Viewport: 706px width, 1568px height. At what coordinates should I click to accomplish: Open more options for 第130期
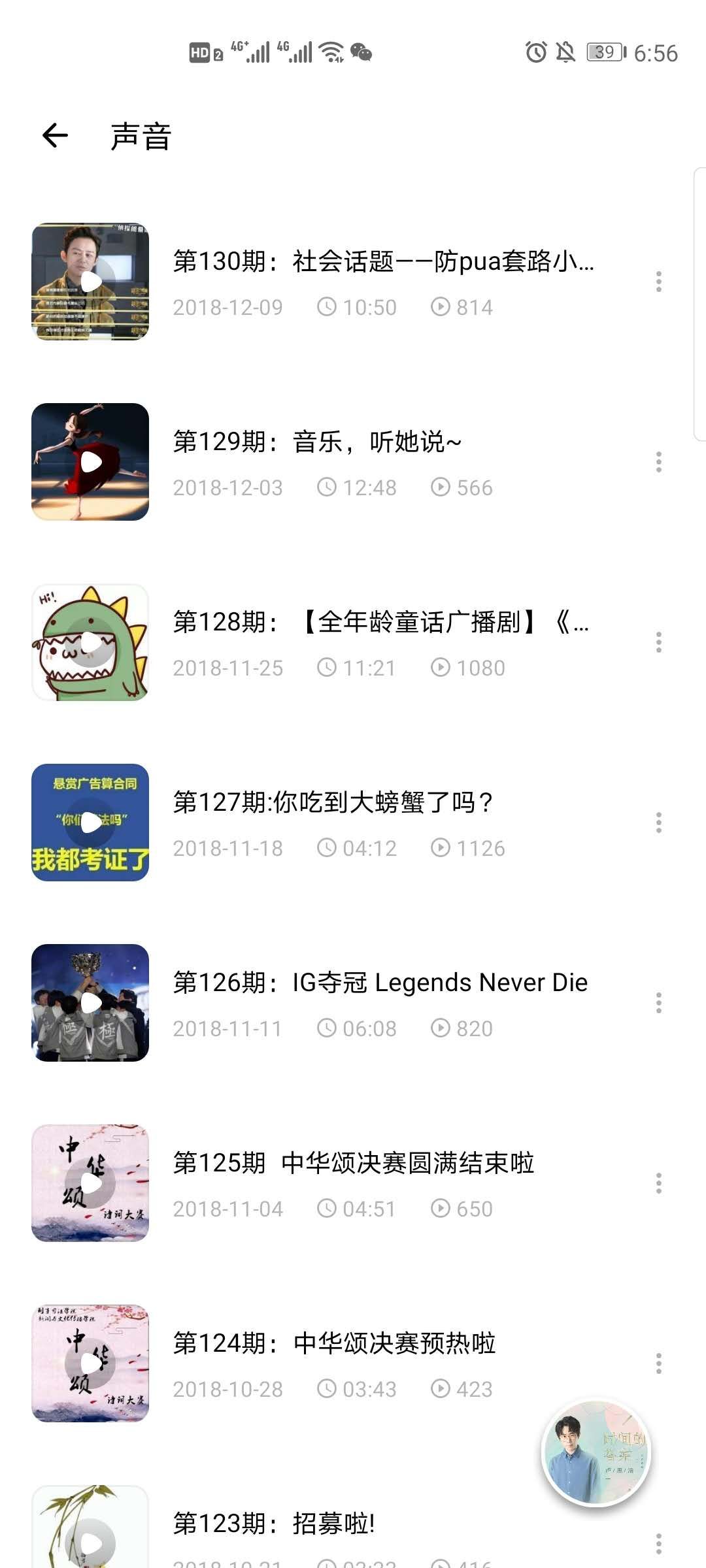click(658, 282)
